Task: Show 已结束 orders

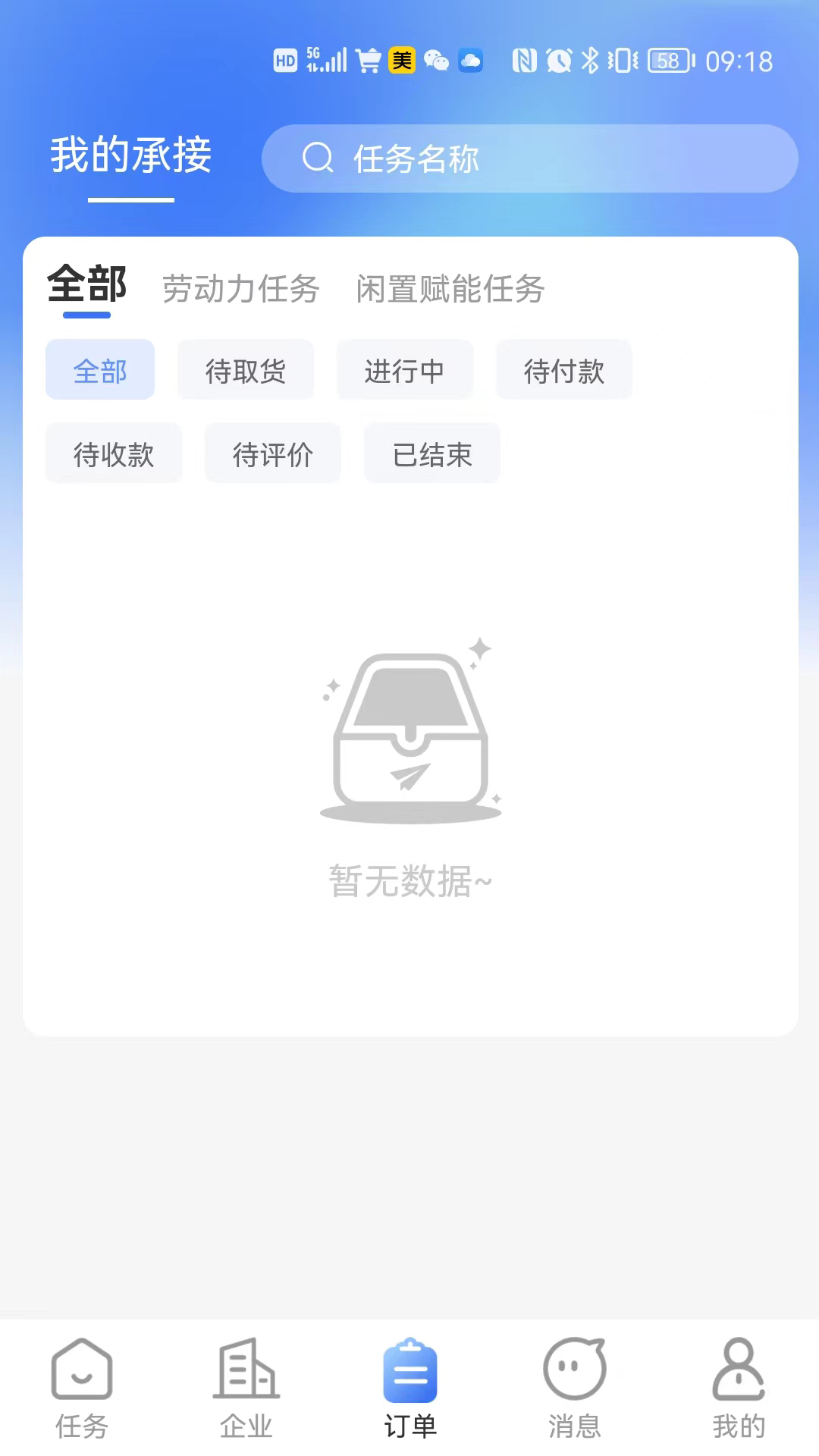Action: 432,453
